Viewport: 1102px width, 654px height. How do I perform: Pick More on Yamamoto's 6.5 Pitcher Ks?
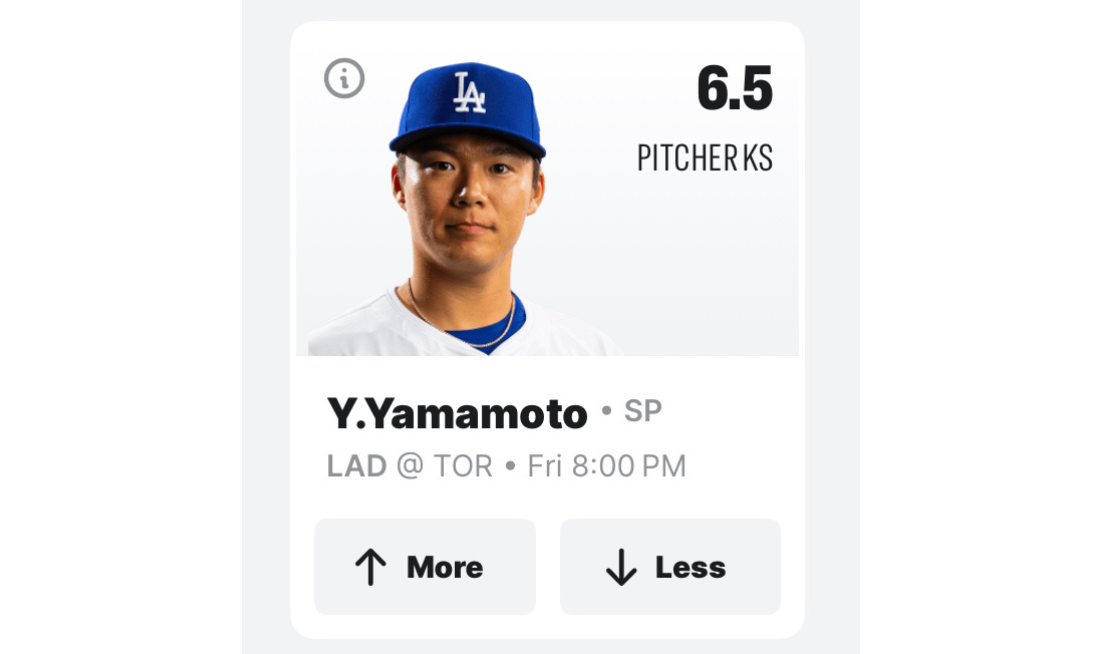[425, 567]
